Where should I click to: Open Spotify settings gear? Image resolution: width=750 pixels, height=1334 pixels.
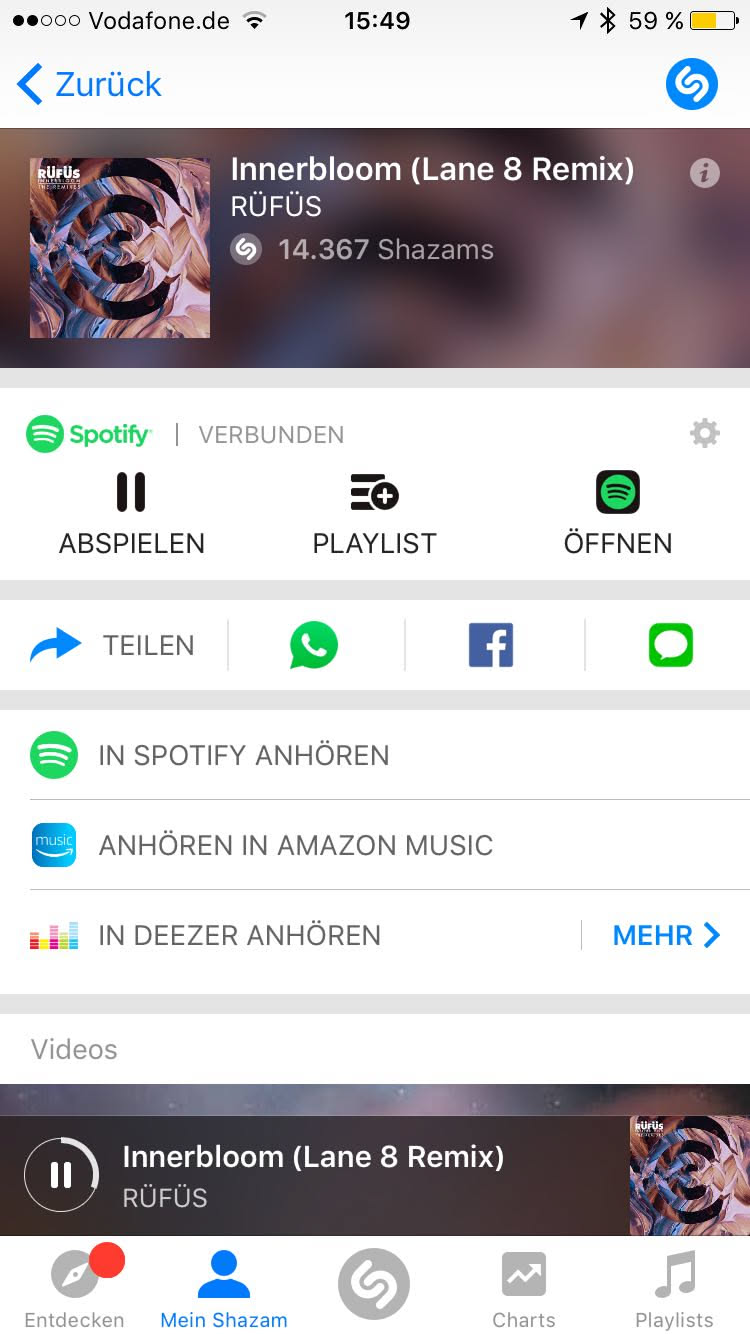point(705,434)
